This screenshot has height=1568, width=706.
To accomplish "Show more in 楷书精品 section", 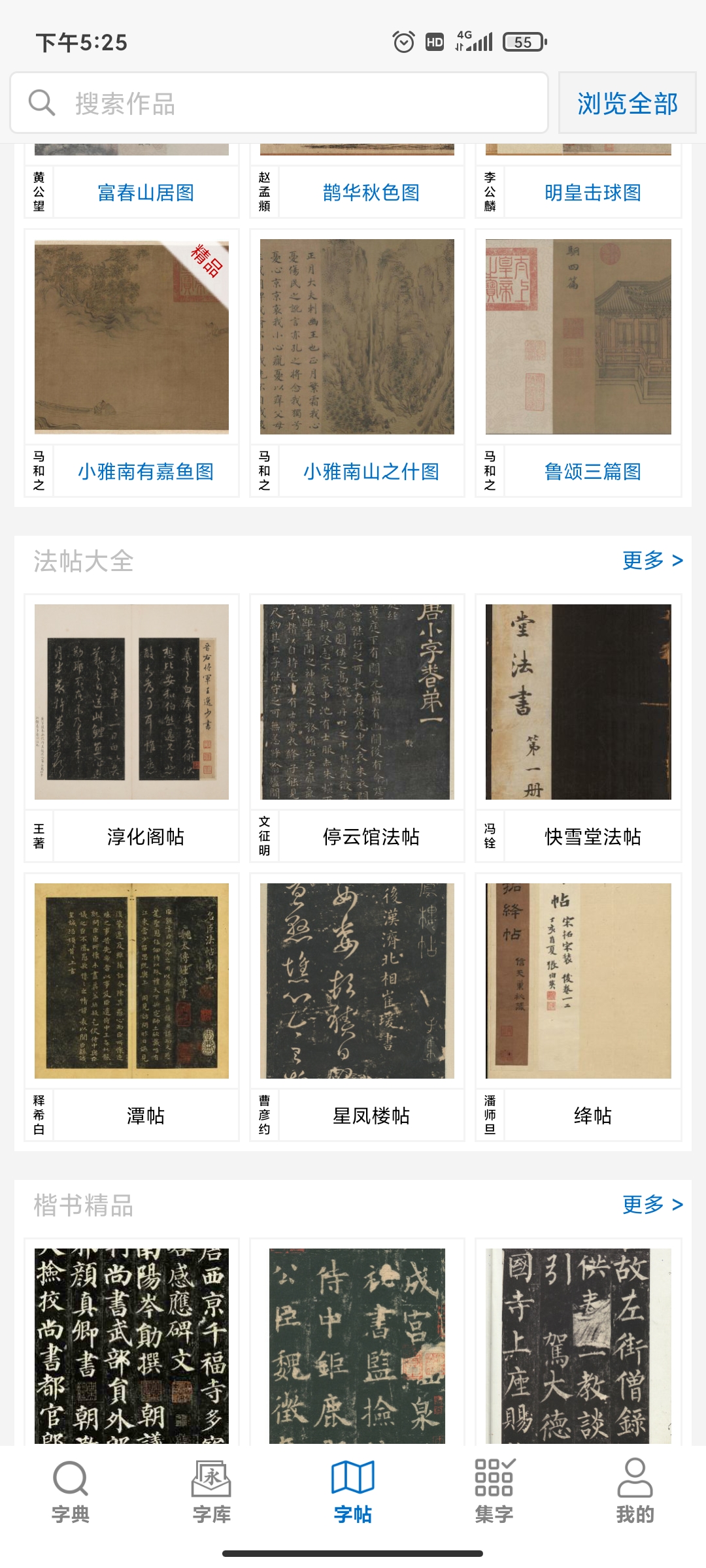I will (x=652, y=1204).
